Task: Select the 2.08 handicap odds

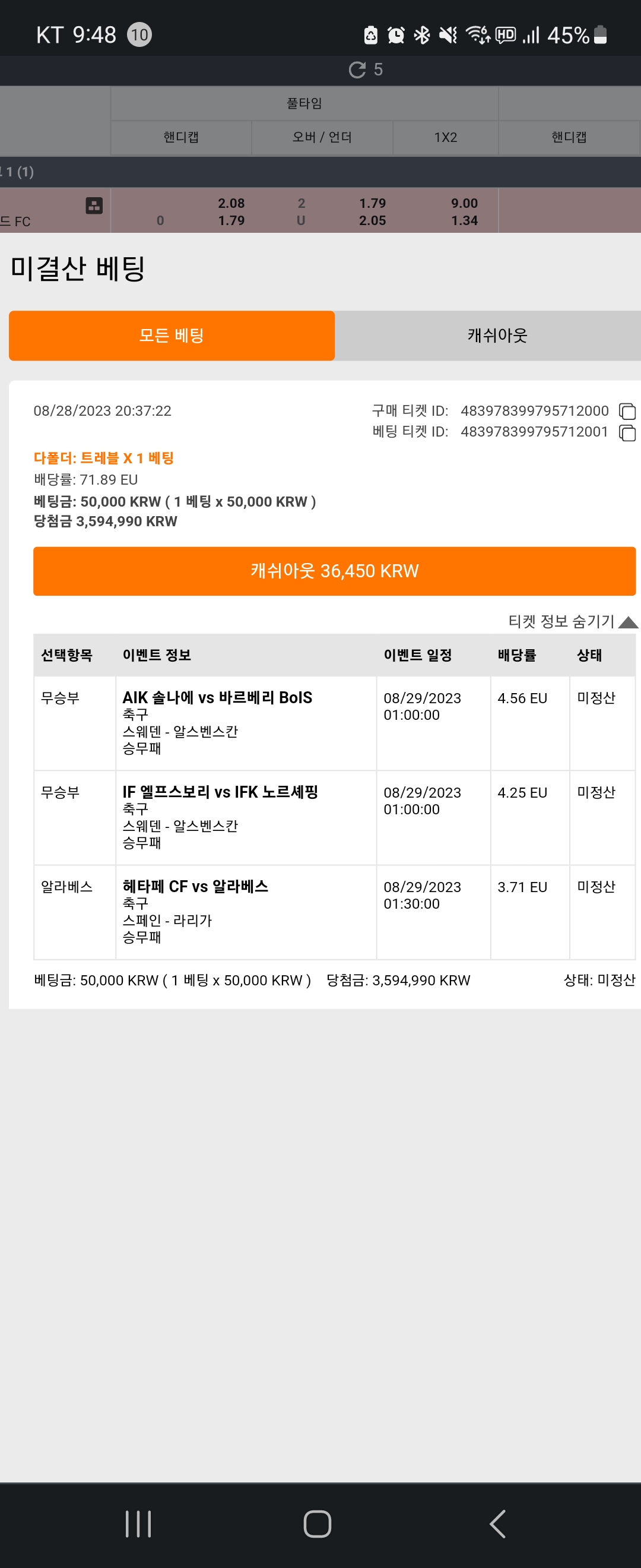Action: click(231, 203)
